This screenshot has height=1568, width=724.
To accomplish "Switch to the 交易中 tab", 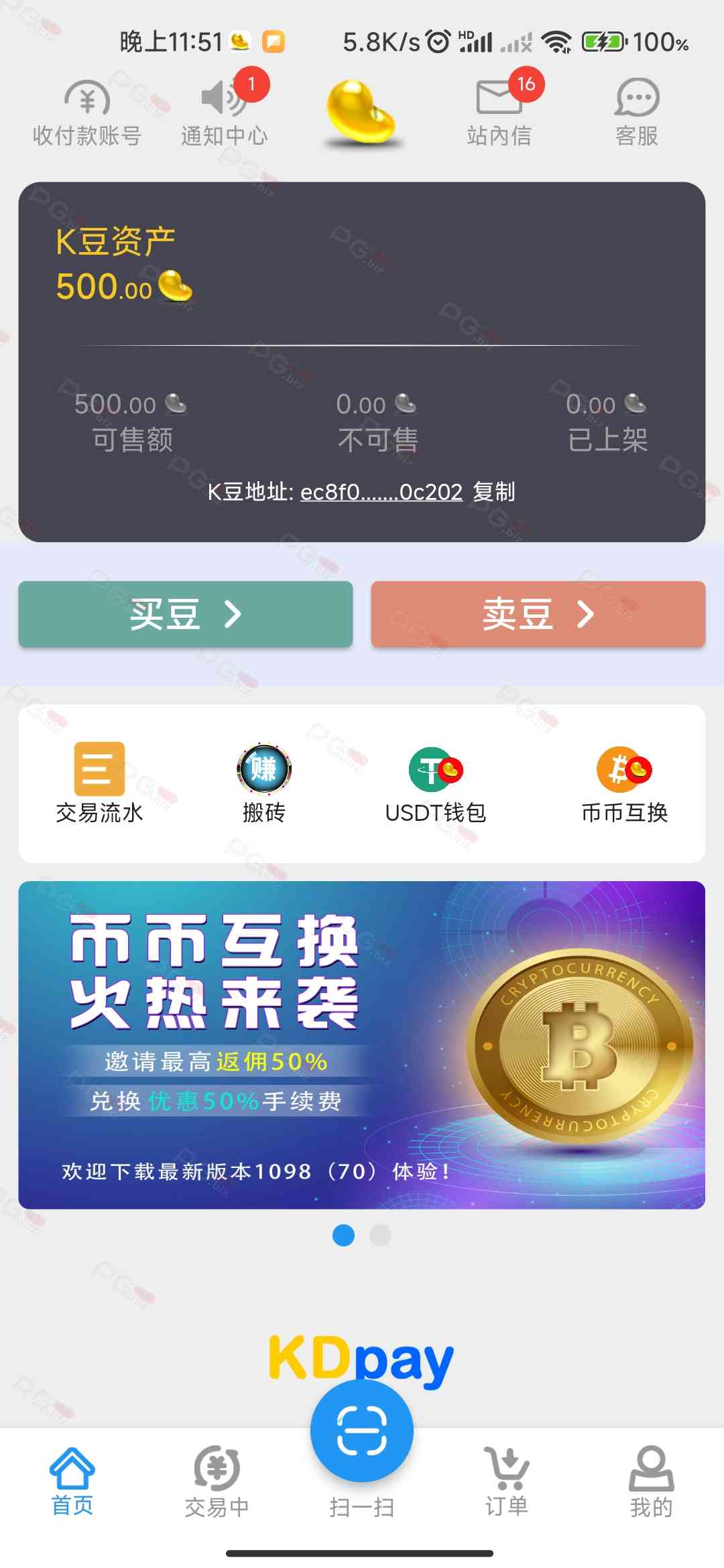I will (x=217, y=1482).
